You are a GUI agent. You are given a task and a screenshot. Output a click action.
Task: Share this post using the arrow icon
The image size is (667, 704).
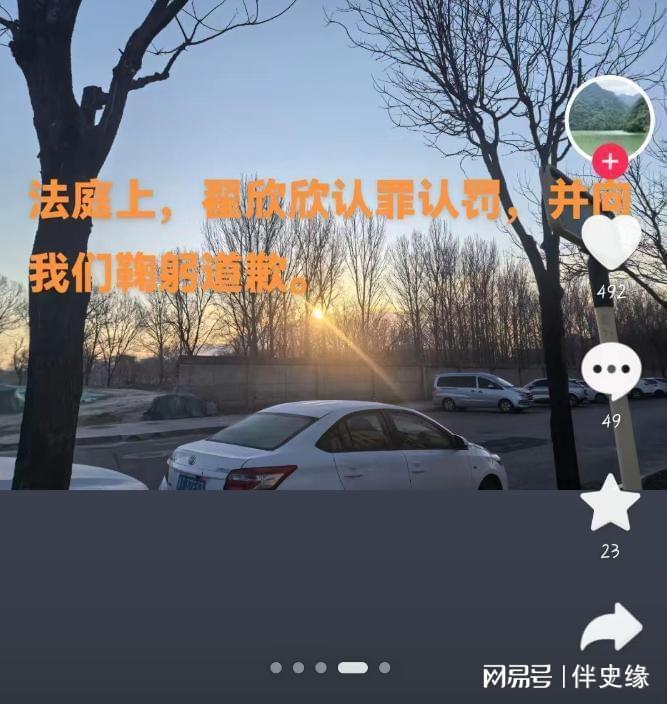point(611,629)
